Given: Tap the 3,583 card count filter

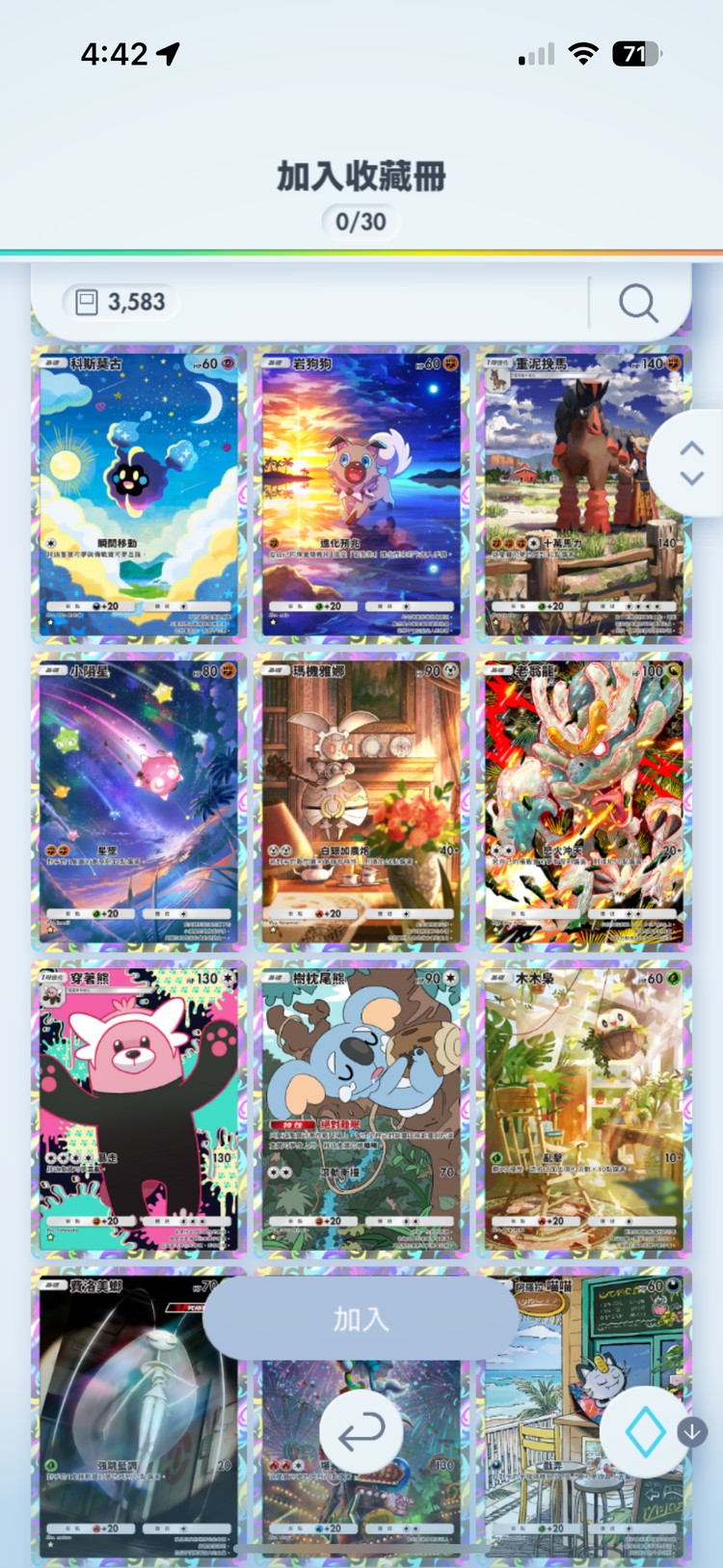Looking at the screenshot, I should 115,302.
